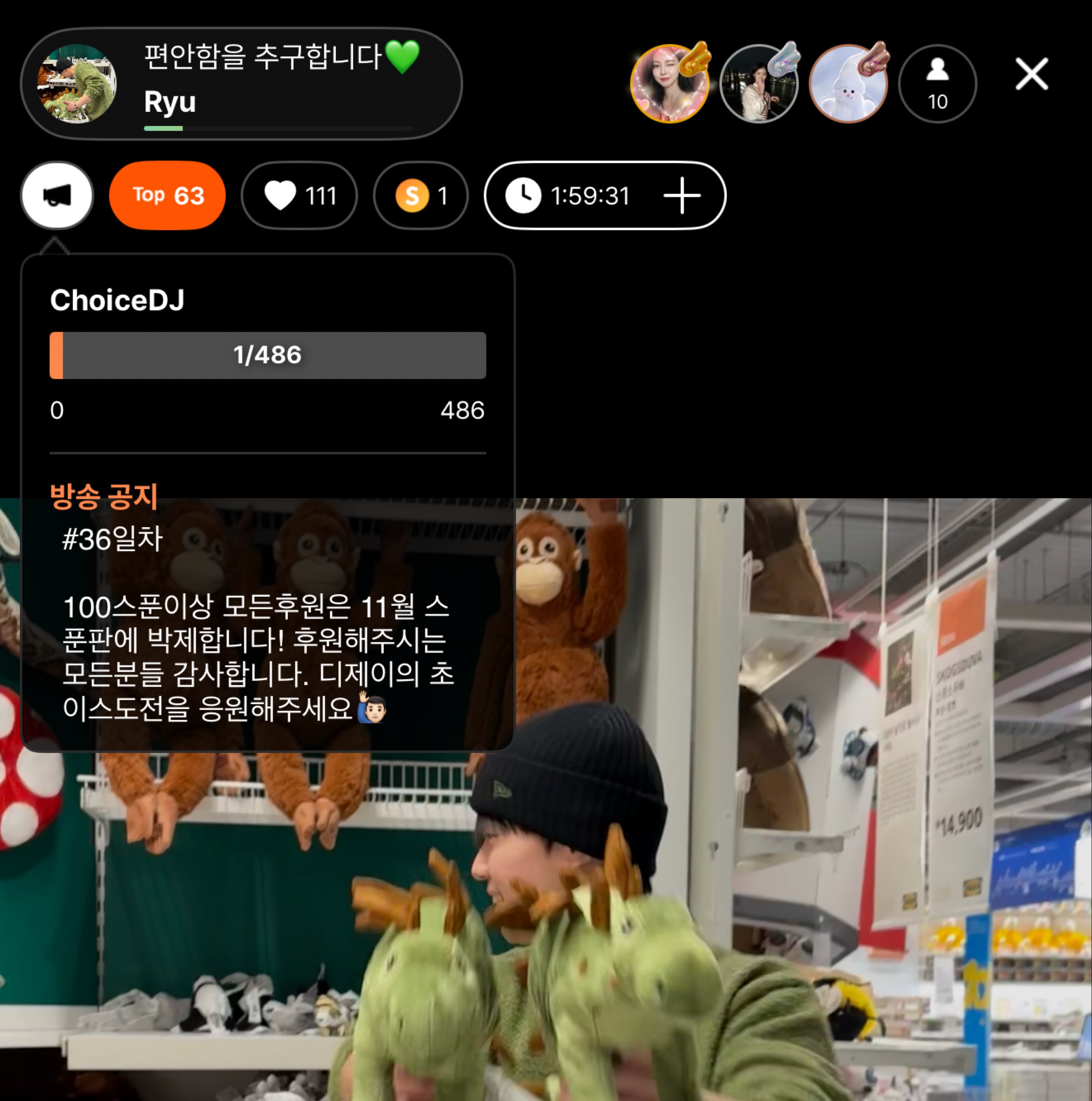Screen dimensions: 1092x1101
Task: Open the first fan avatar with gold wings
Action: tap(670, 84)
